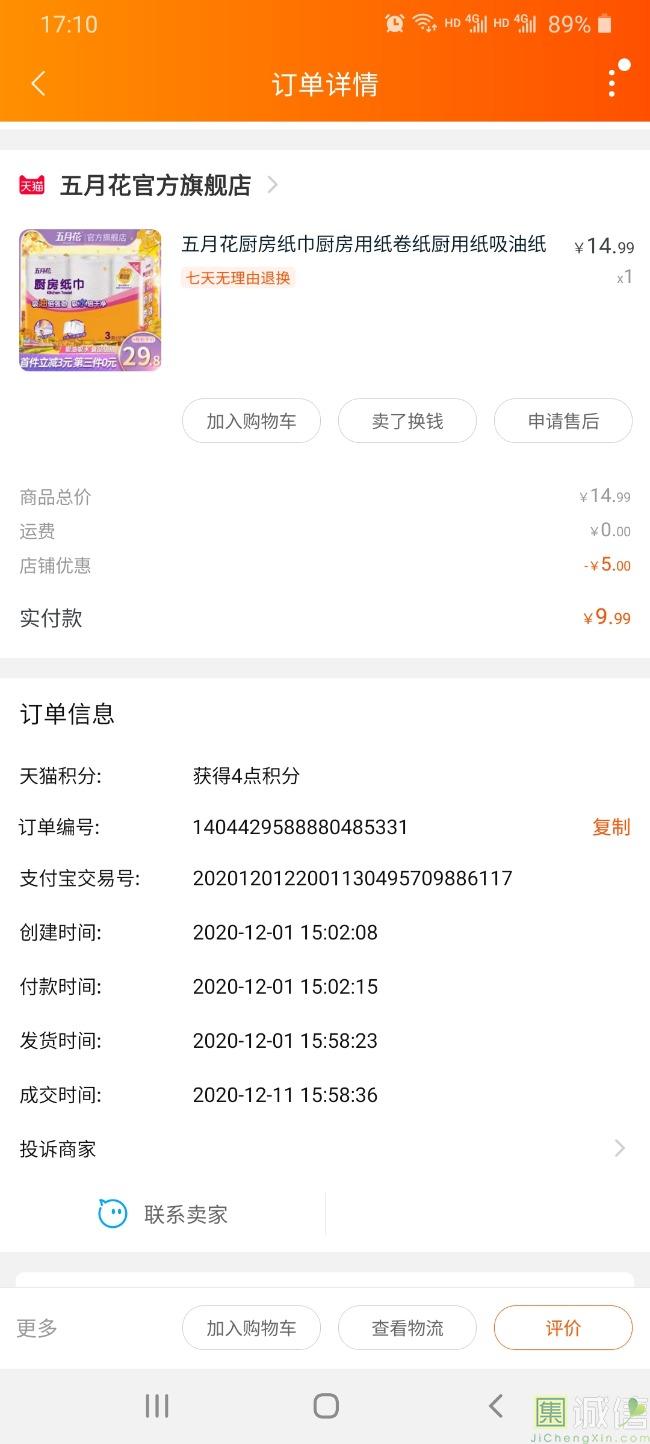Image resolution: width=650 pixels, height=1444 pixels.
Task: Tap the system home button
Action: pyautogui.click(x=326, y=1406)
